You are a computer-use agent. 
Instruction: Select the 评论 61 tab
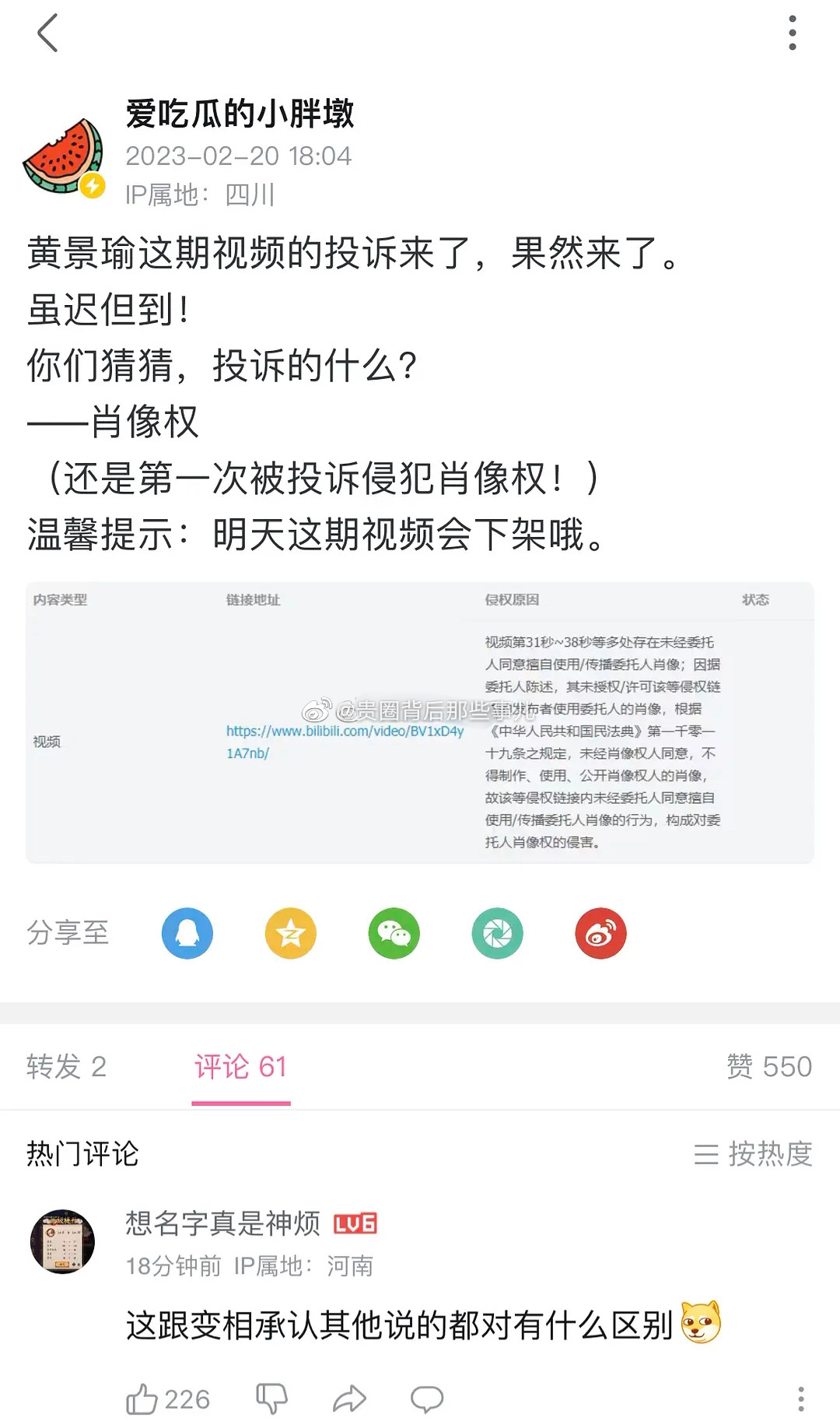pos(240,1066)
